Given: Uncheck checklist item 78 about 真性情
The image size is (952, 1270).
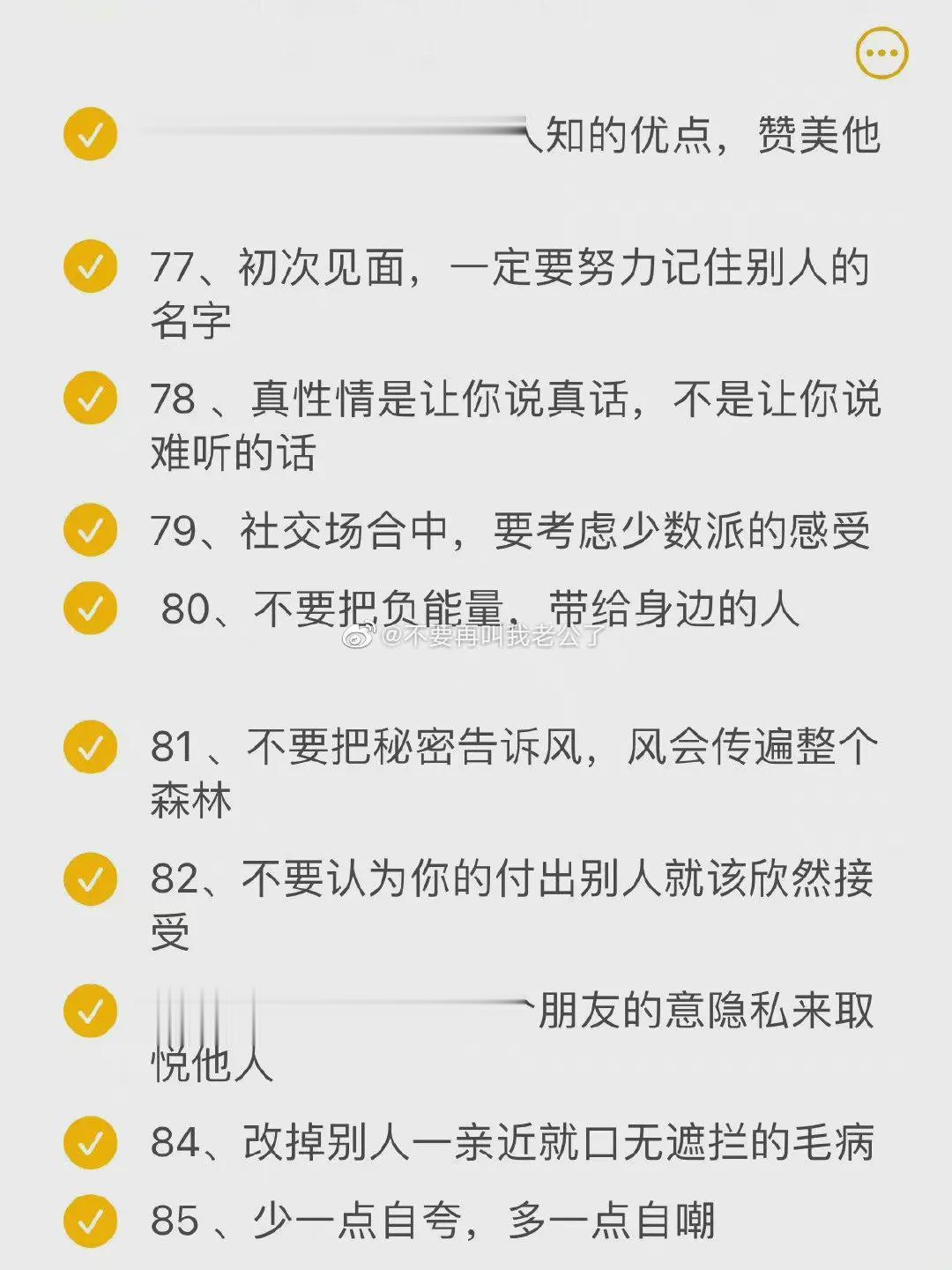Looking at the screenshot, I should pyautogui.click(x=91, y=398).
